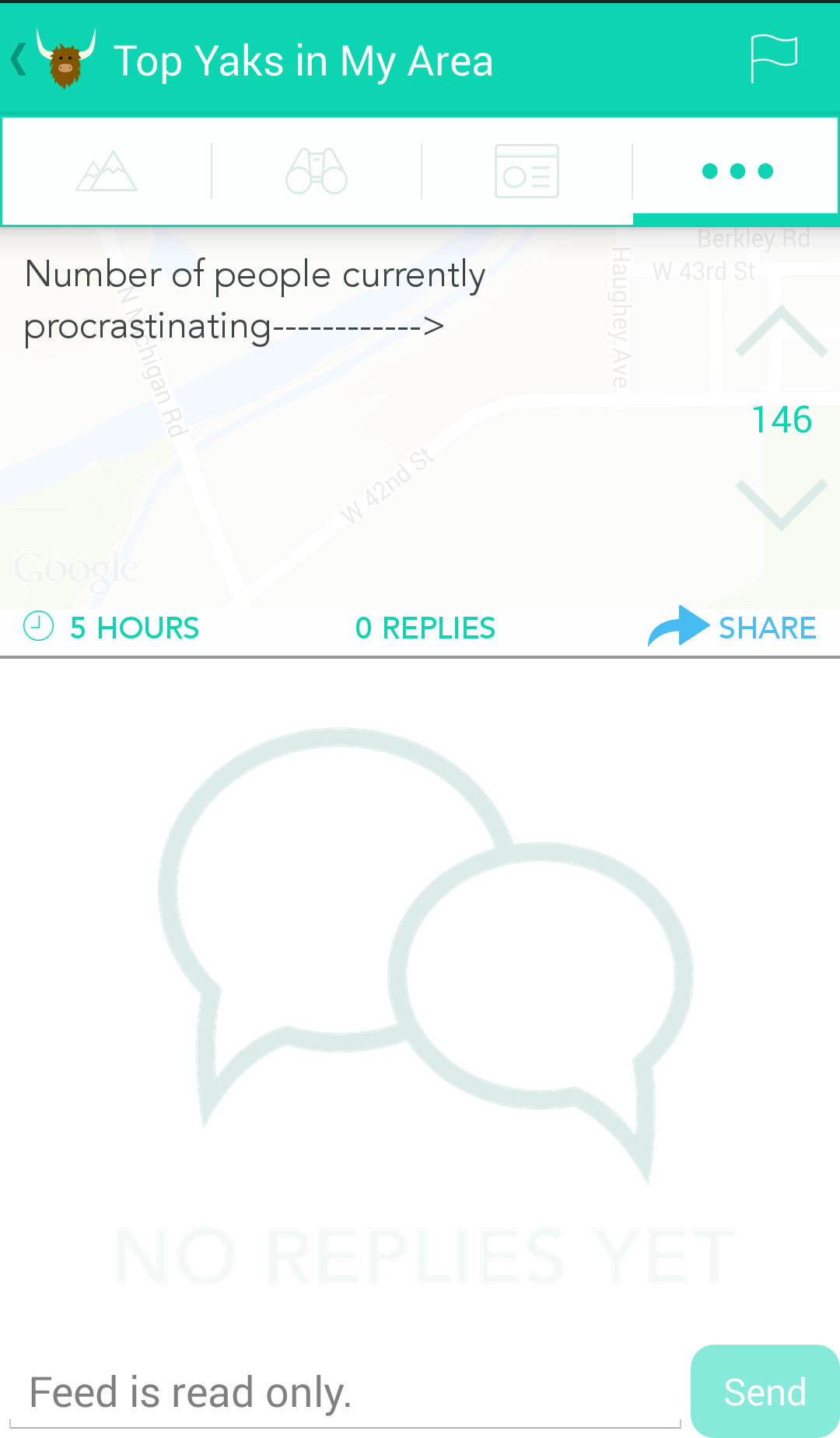The height and width of the screenshot is (1438, 840).
Task: Flag this yak as inappropriate
Action: point(773,58)
